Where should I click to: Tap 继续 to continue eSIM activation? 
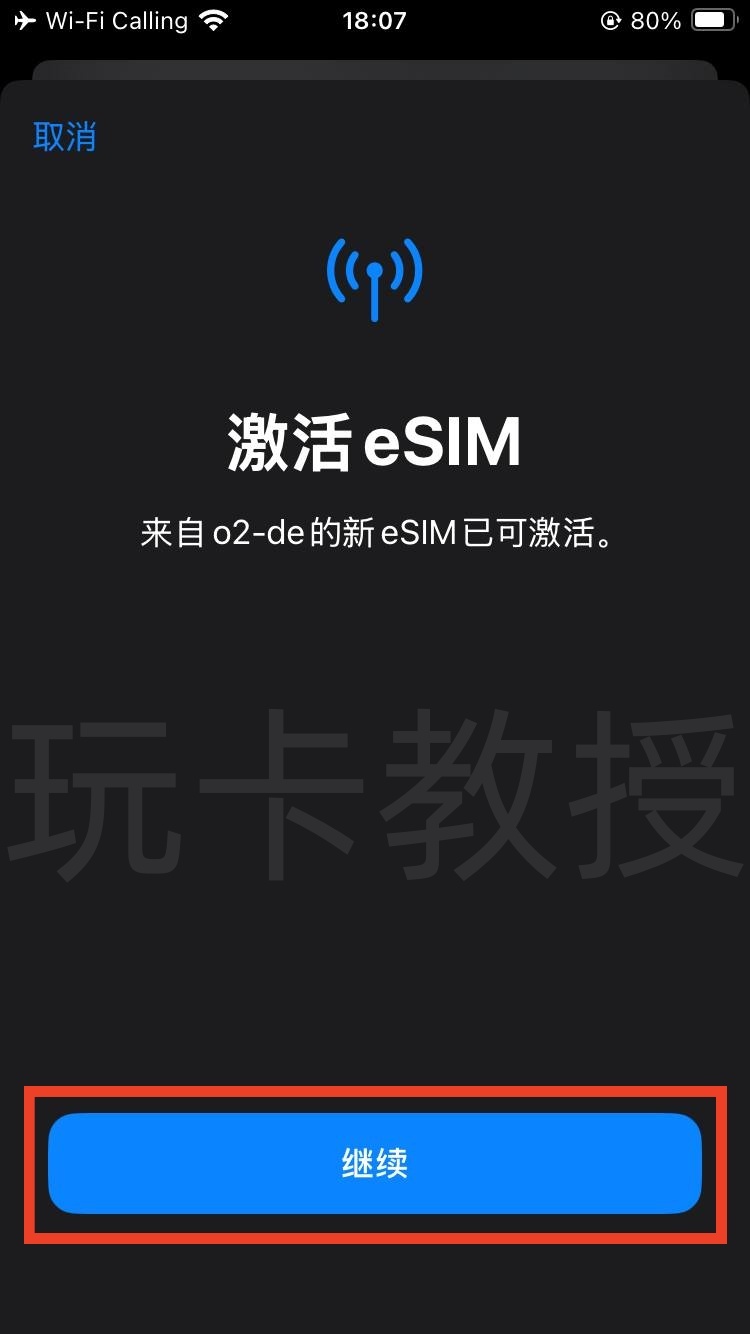click(x=375, y=1164)
